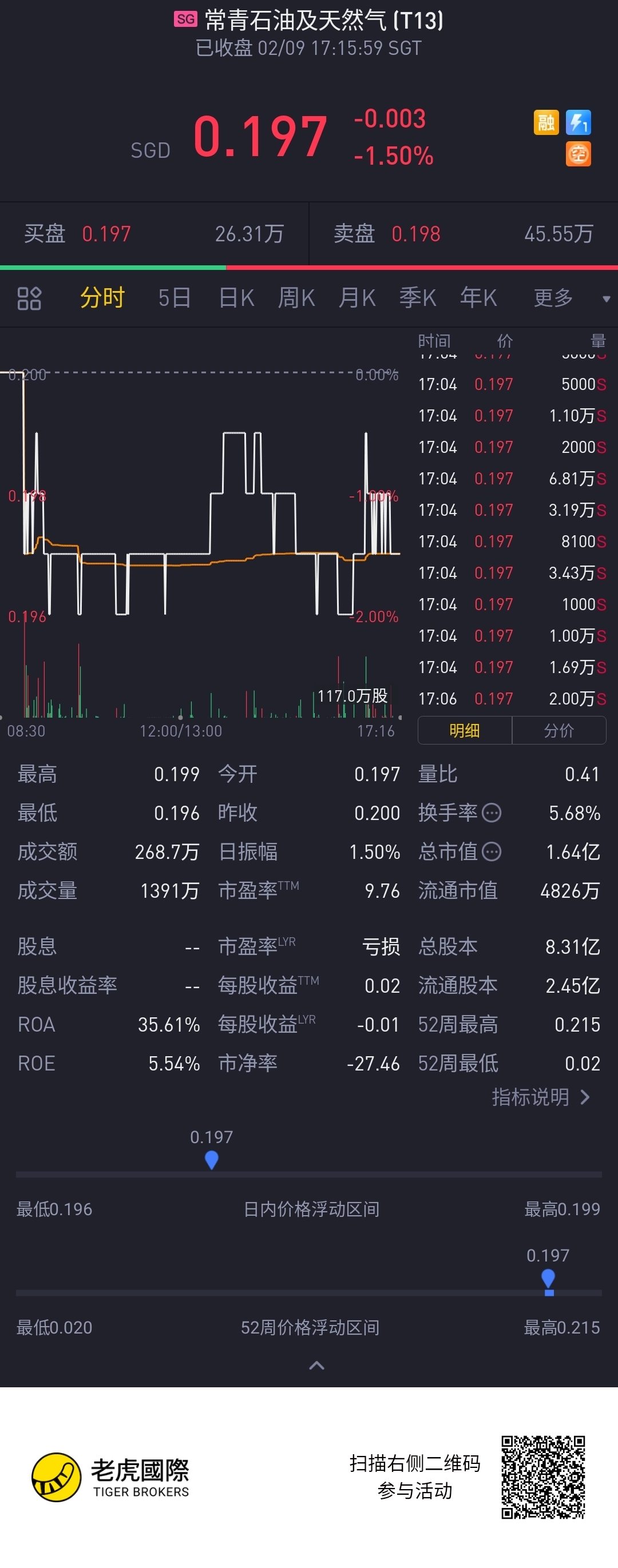The image size is (618, 1568).
Task: Select the 明细 trade detail tab
Action: 465,730
